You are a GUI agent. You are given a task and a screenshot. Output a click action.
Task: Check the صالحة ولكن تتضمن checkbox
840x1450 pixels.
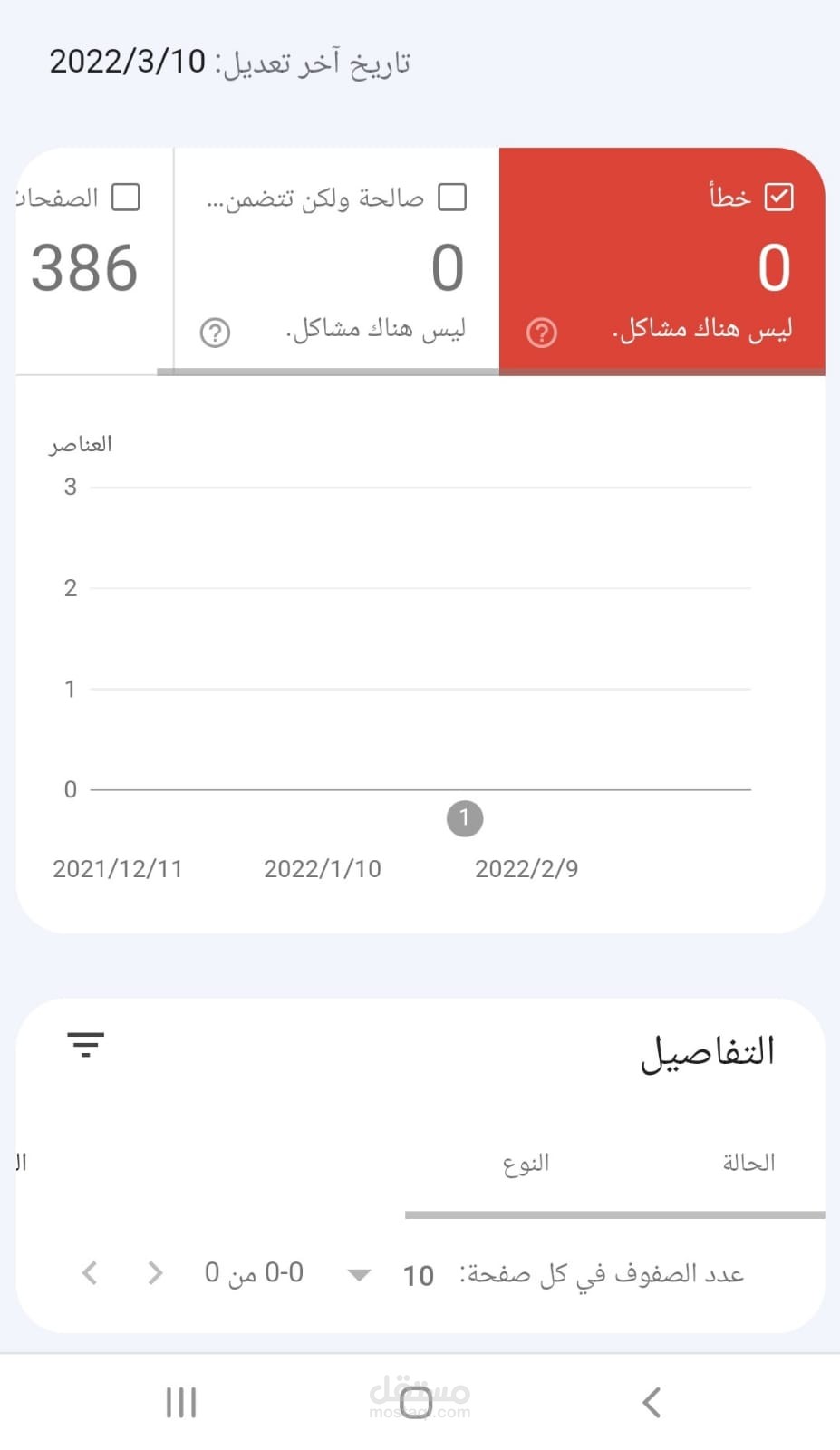click(451, 197)
